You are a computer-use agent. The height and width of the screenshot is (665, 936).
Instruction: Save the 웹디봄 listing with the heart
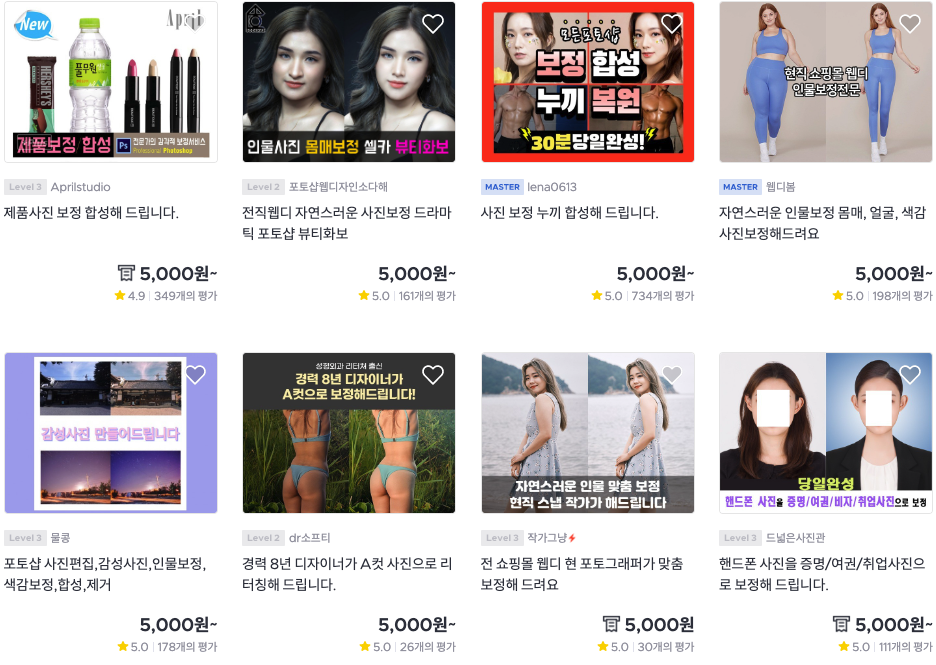tap(909, 24)
